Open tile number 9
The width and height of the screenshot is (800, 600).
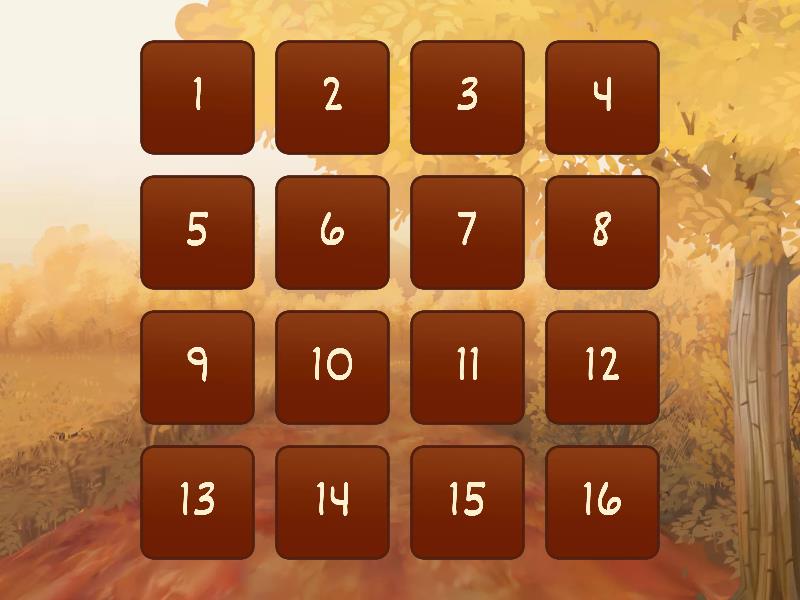pyautogui.click(x=197, y=367)
